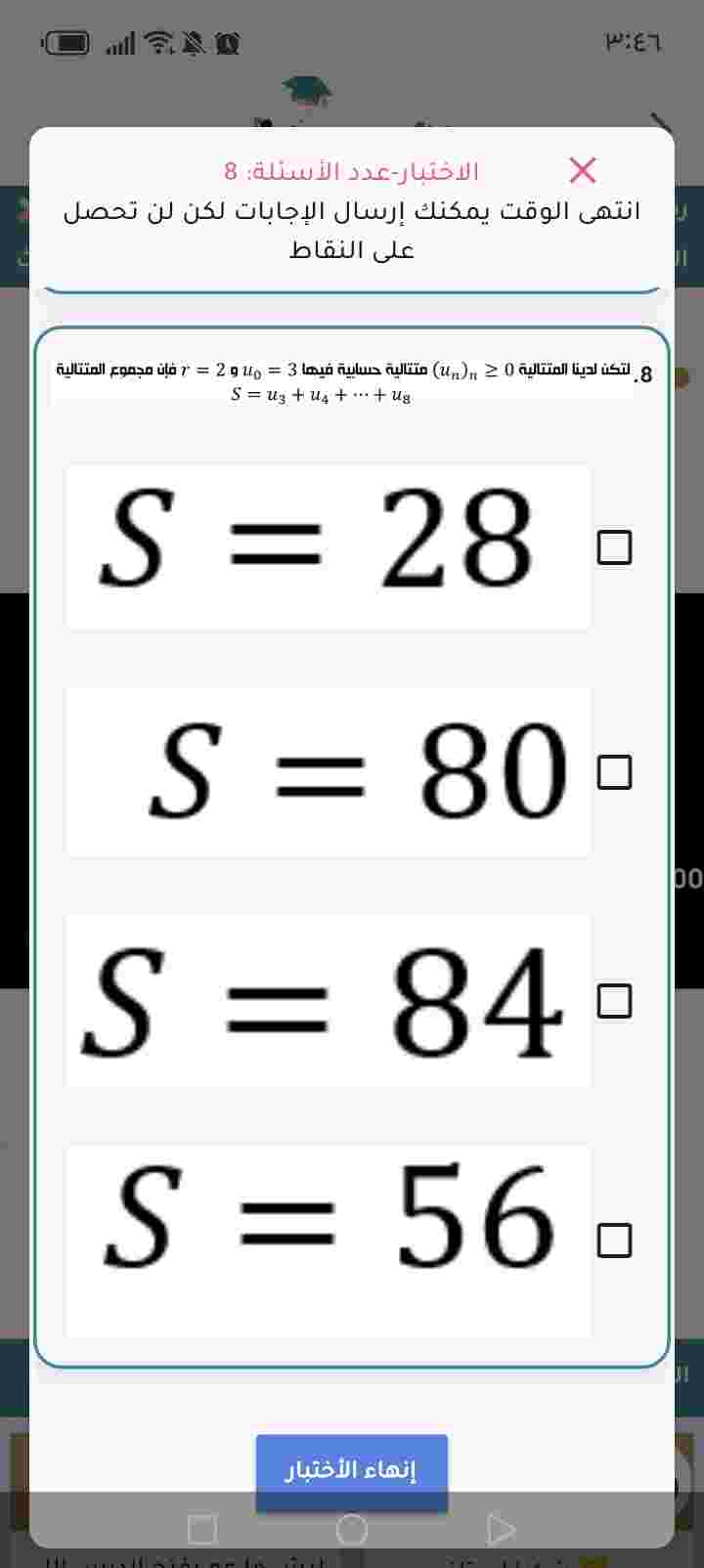Screen dimensions: 704x1568
Task: Select the S = 80 answer checkbox
Action: click(614, 772)
